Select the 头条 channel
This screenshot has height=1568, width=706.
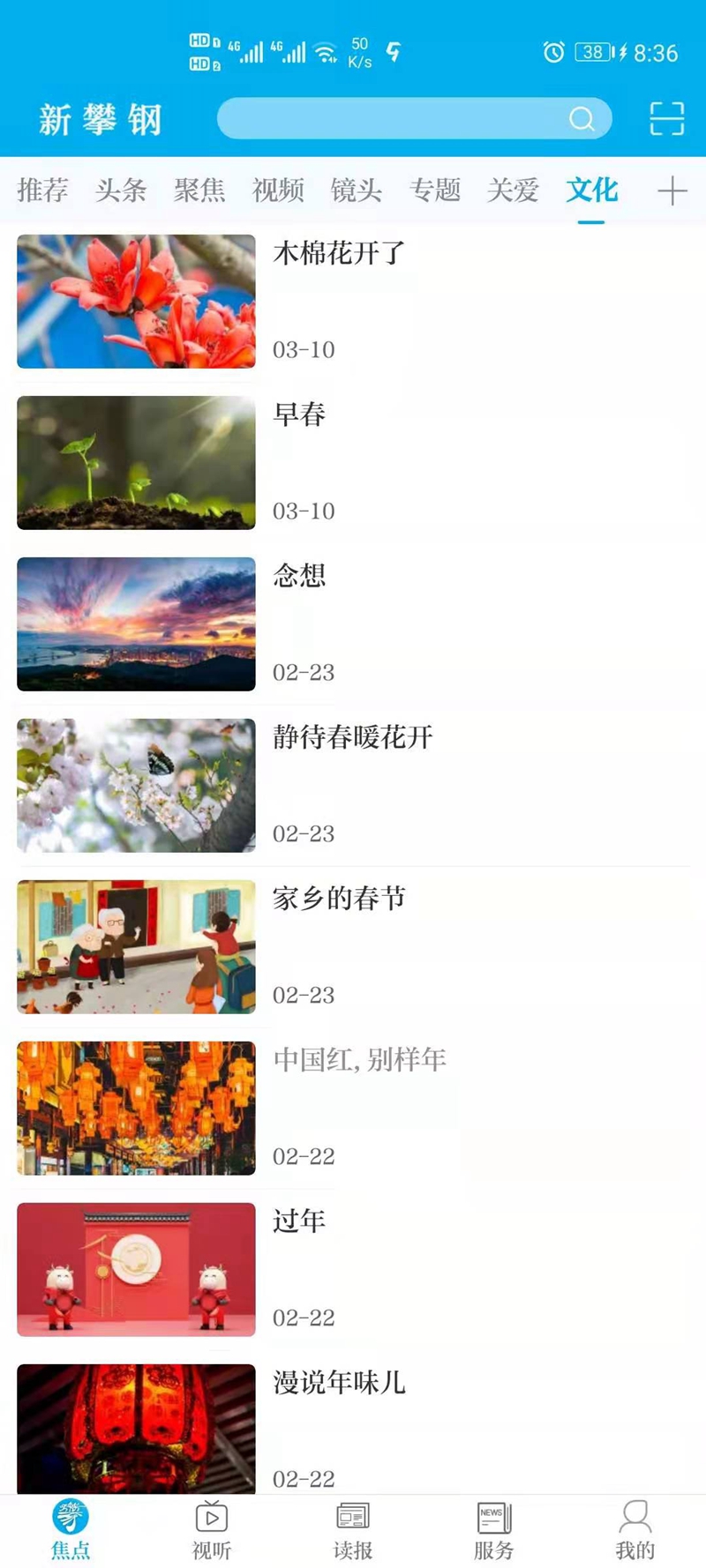(121, 190)
